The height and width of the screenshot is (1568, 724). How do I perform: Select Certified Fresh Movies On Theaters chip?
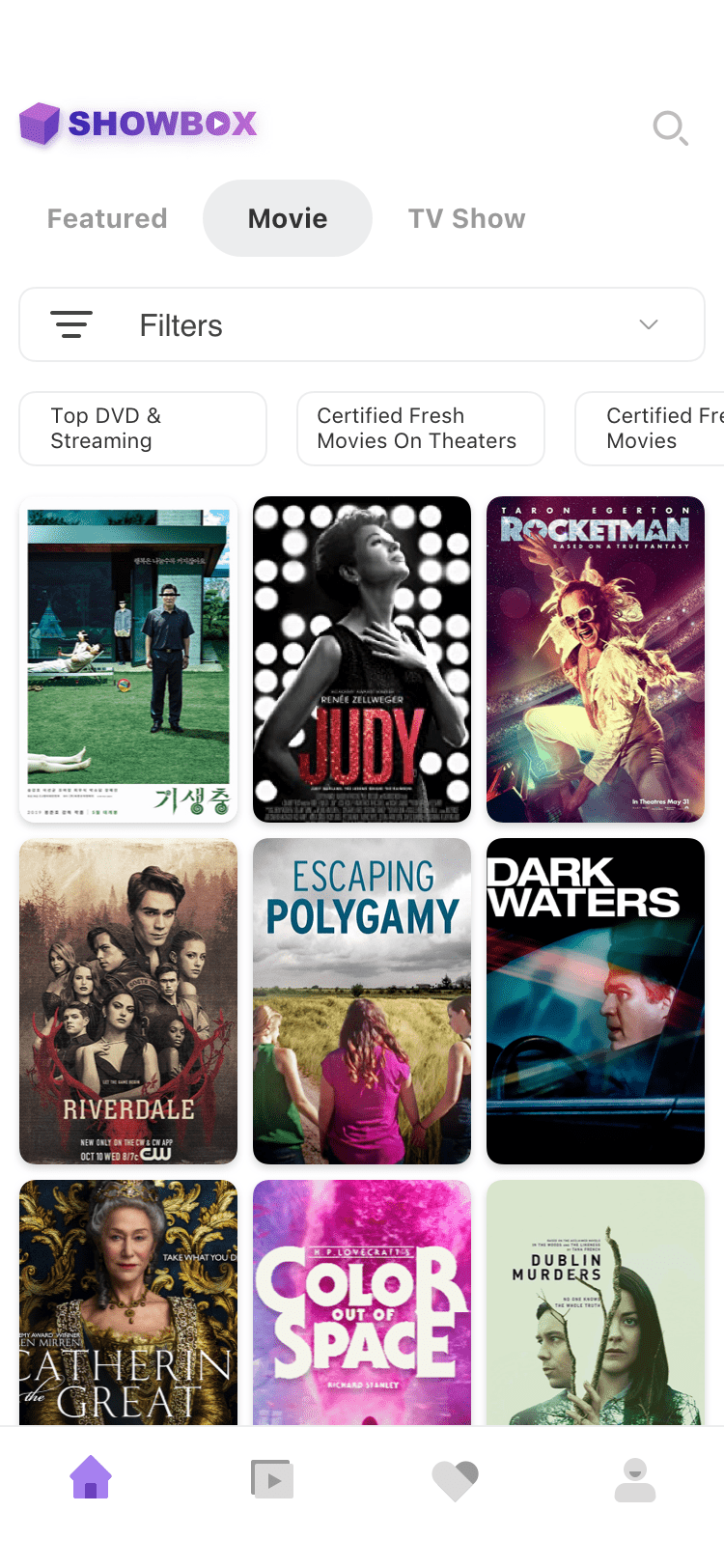pyautogui.click(x=421, y=429)
